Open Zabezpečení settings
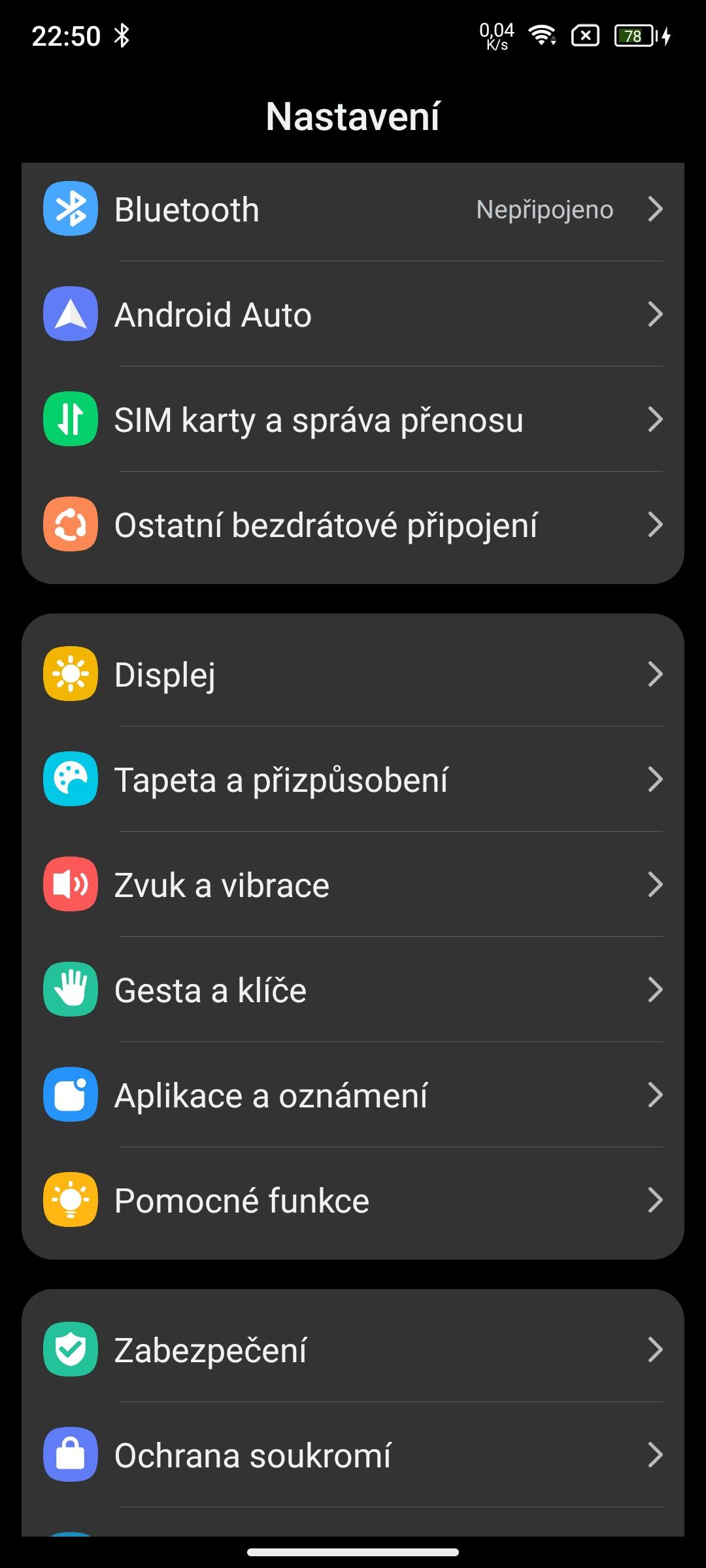This screenshot has width=706, height=1568. (x=353, y=1350)
